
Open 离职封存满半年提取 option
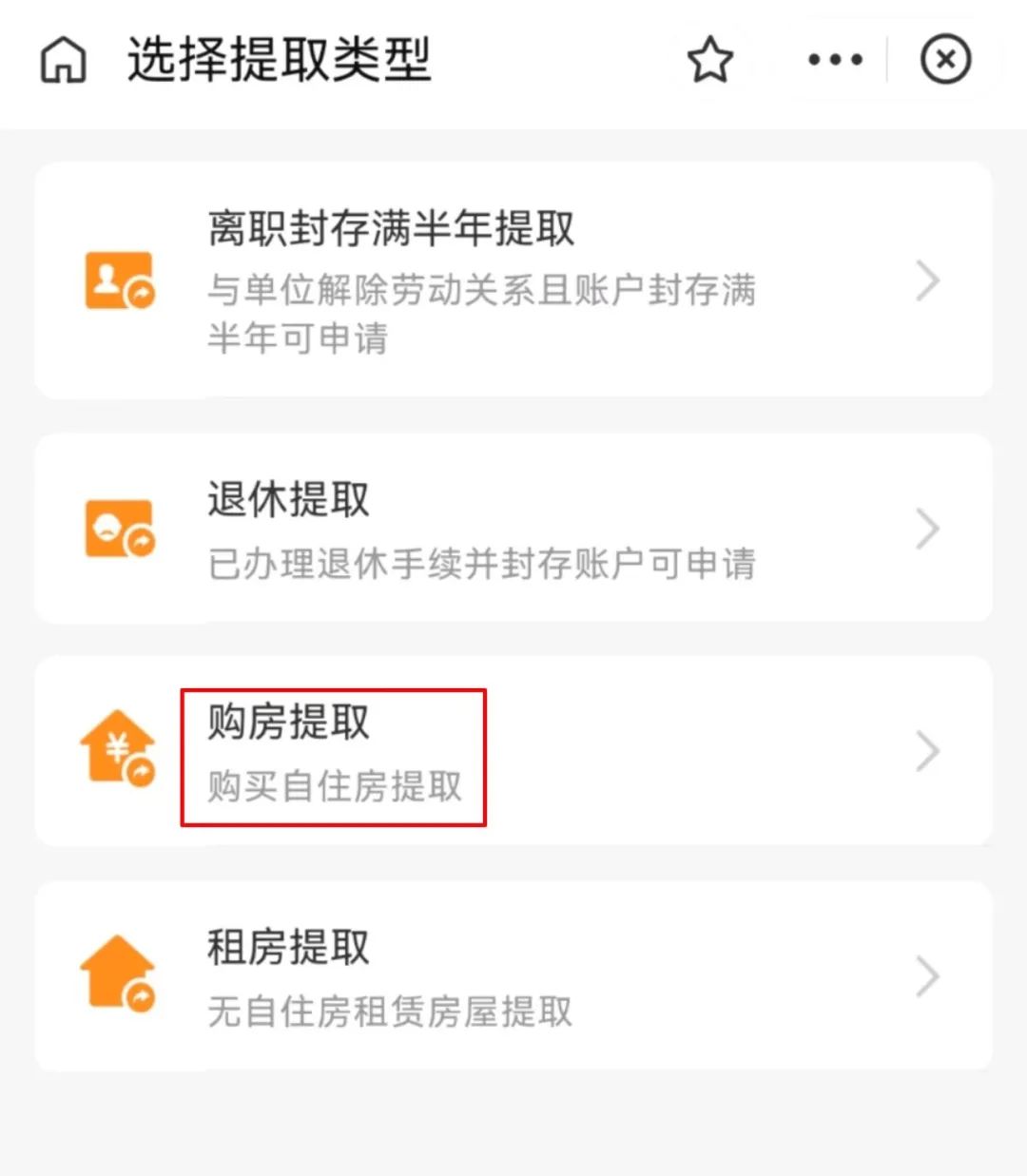coord(513,280)
